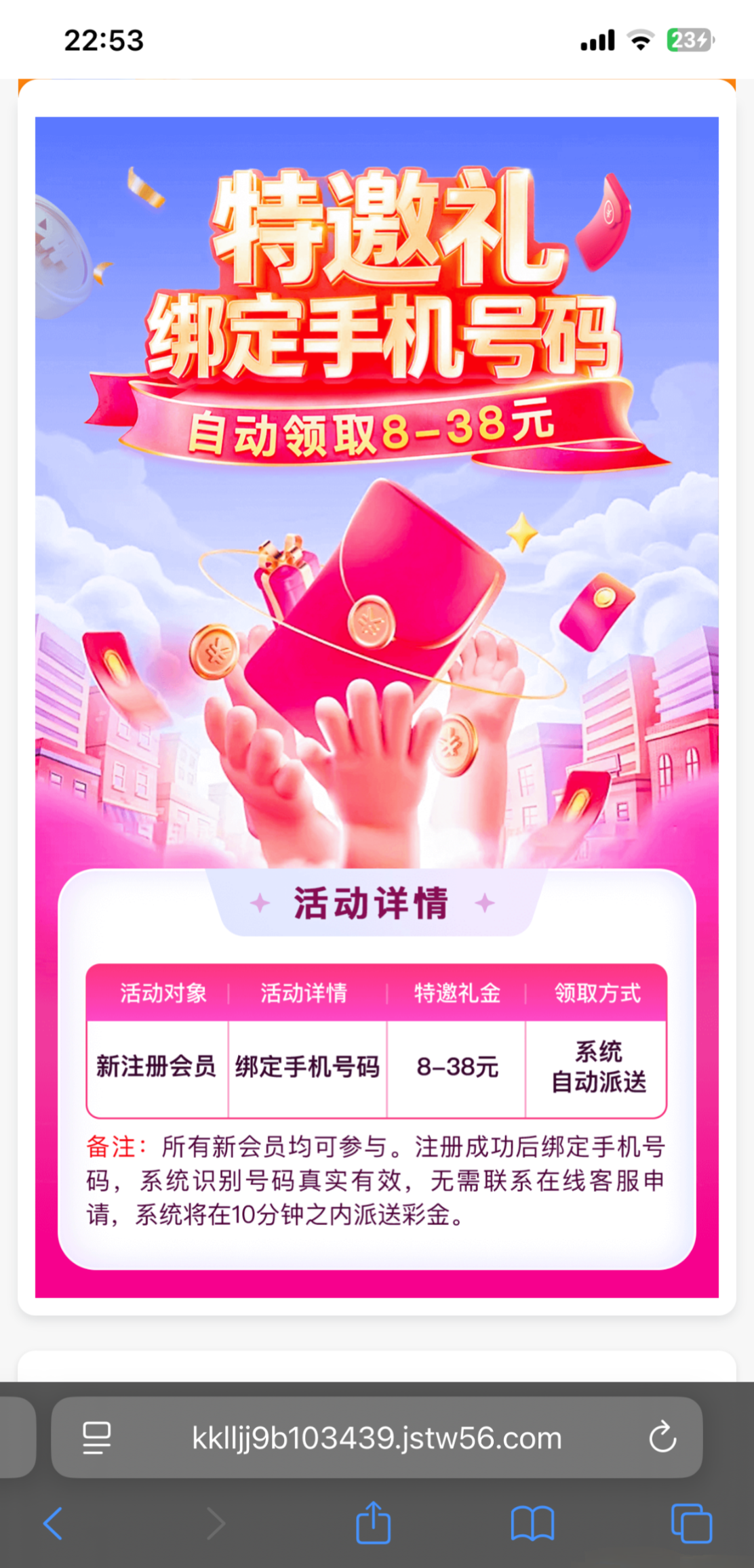This screenshot has height=1568, width=754.
Task: Open the jstw56.com address bar
Action: pos(377,1438)
